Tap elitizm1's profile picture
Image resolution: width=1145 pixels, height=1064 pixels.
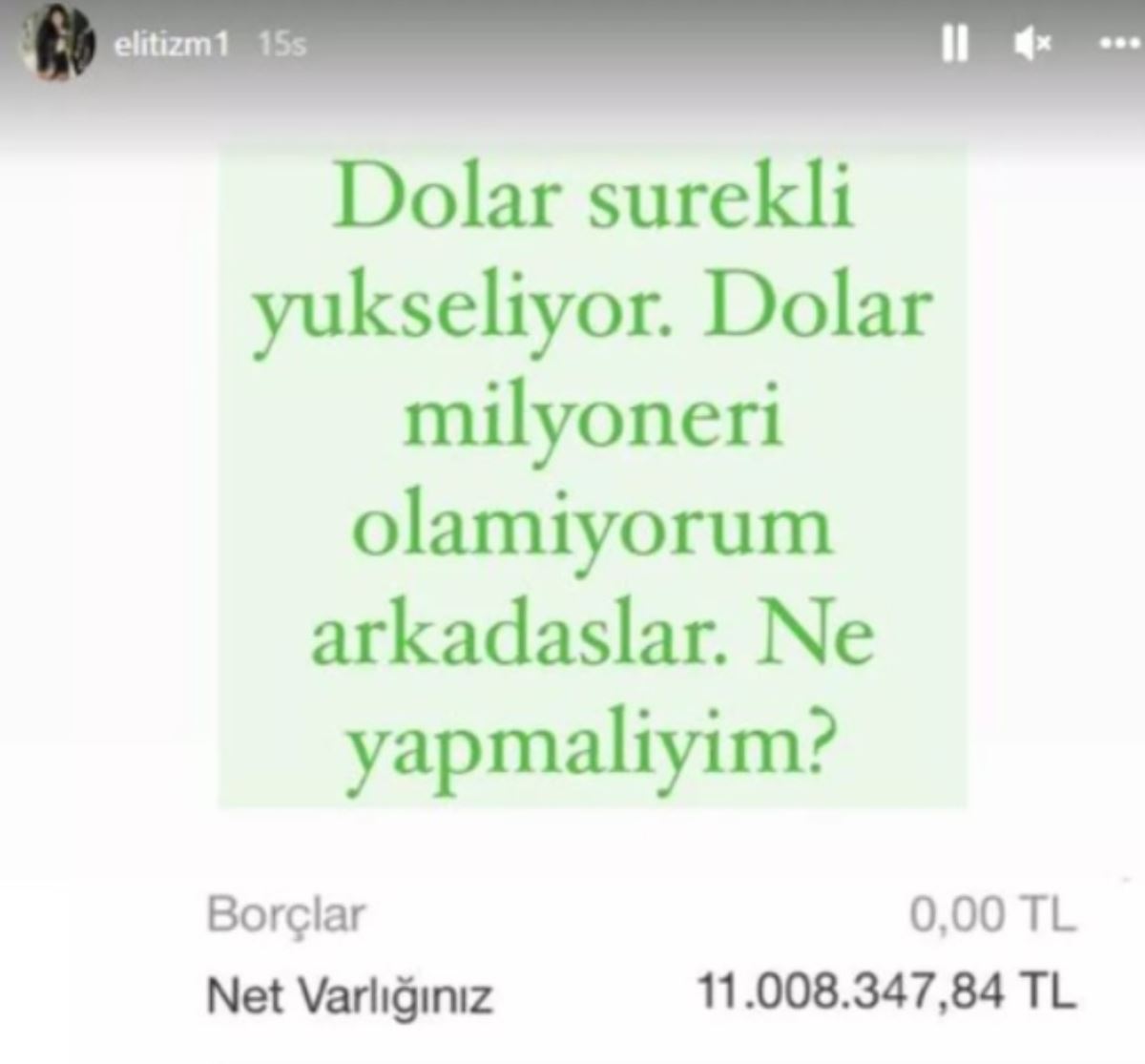(x=59, y=45)
